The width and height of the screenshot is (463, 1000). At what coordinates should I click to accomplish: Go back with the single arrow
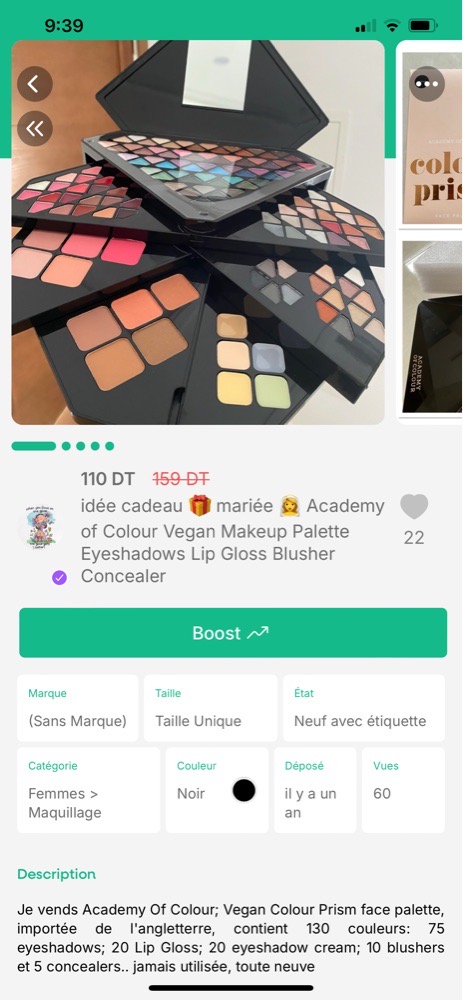[x=34, y=84]
